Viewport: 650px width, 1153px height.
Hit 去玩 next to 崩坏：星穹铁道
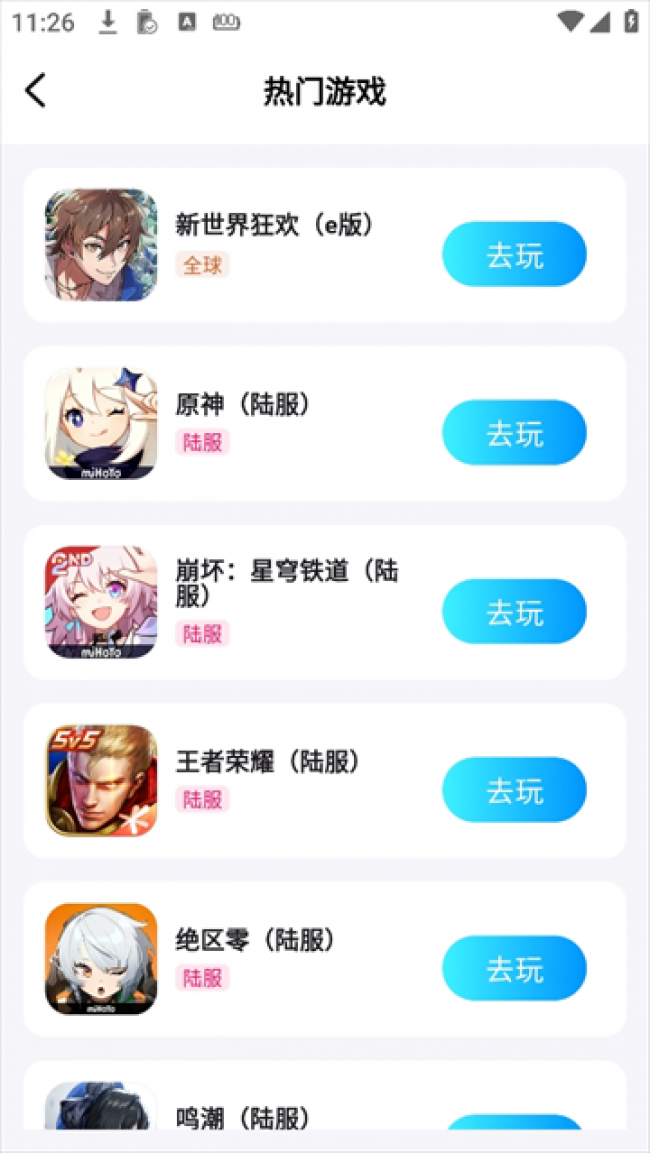pos(514,612)
